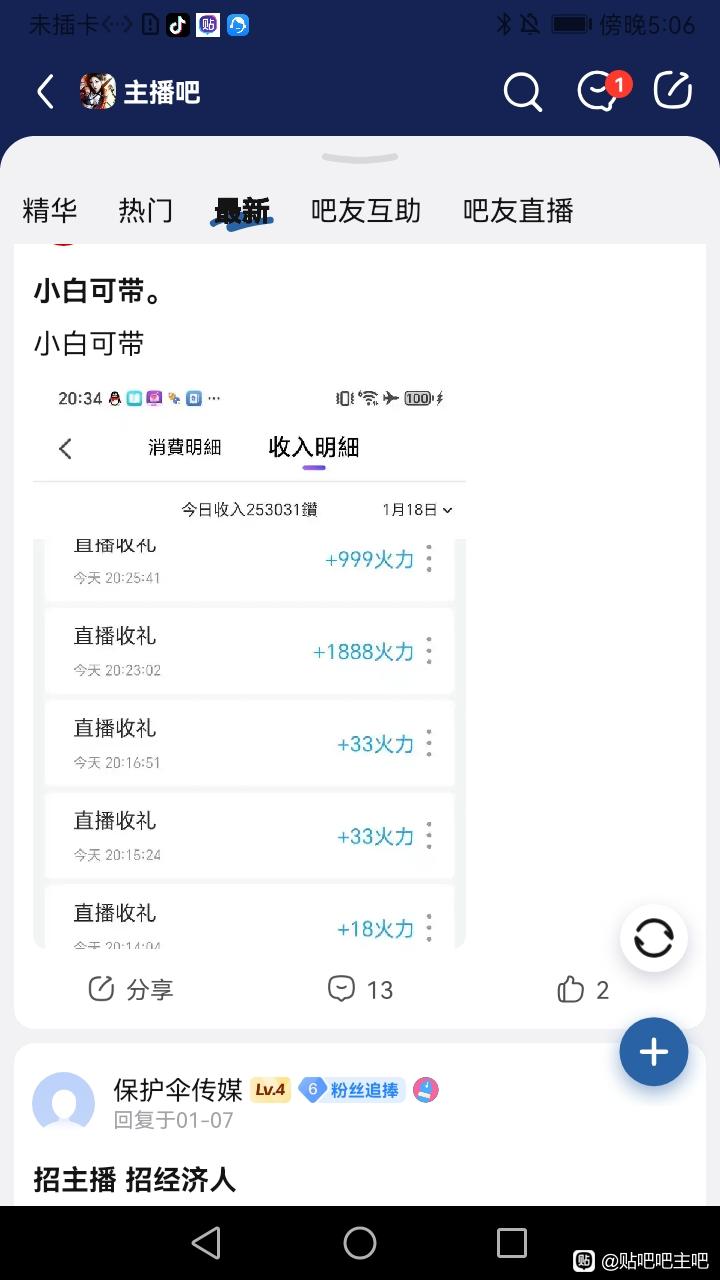Open the search icon in header
The image size is (720, 1280).
click(522, 92)
